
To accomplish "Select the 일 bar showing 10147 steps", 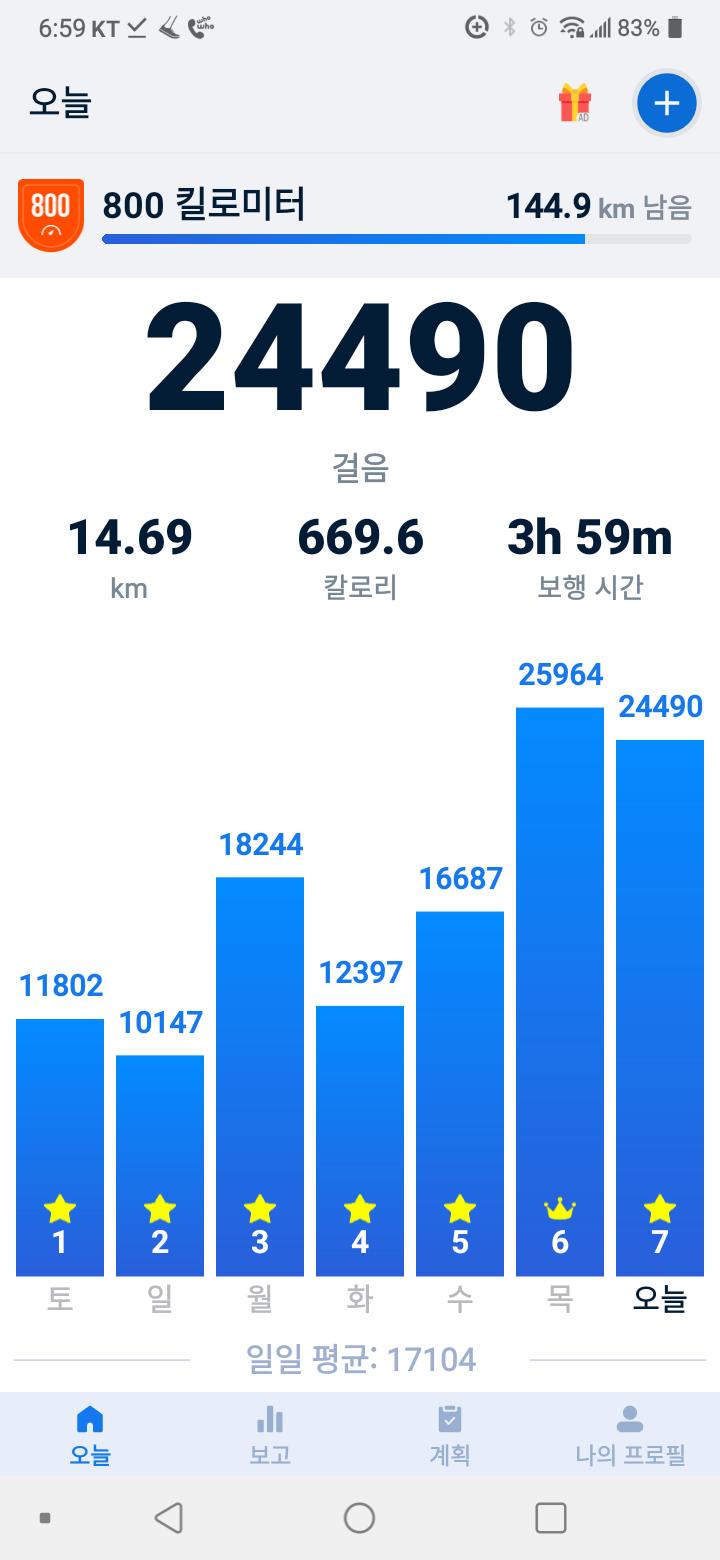I will (x=160, y=1165).
